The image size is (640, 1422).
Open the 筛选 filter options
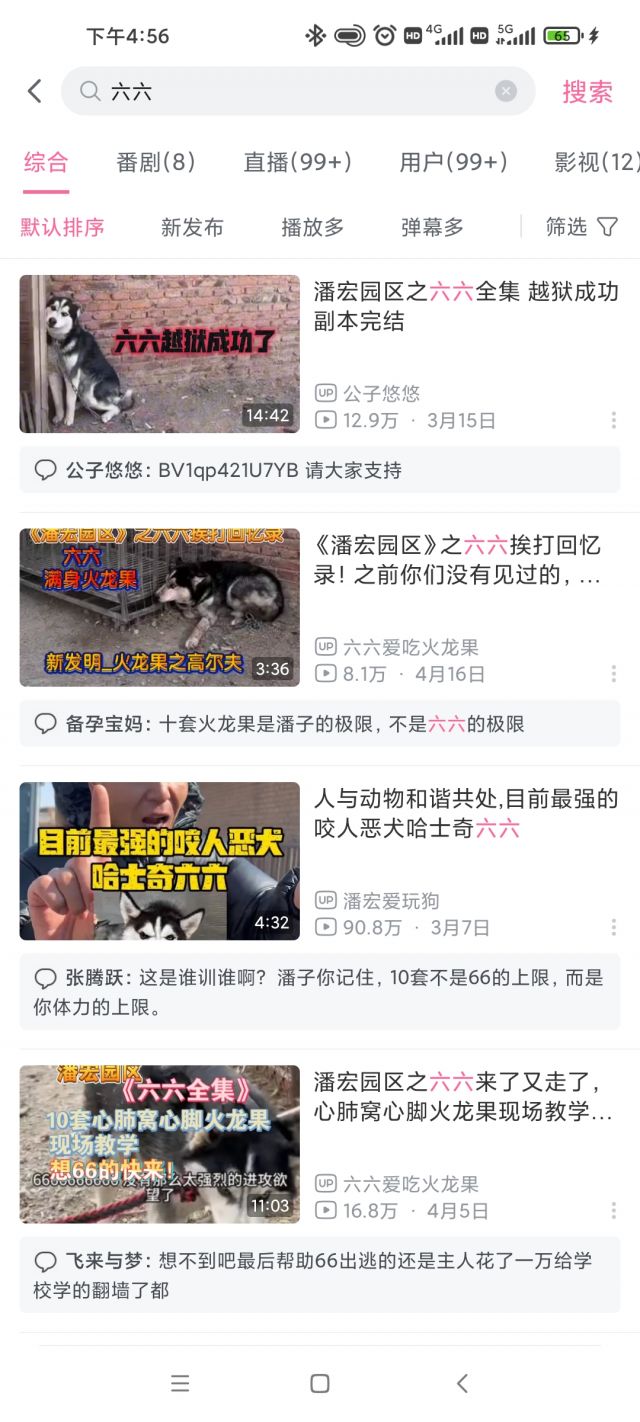point(582,227)
